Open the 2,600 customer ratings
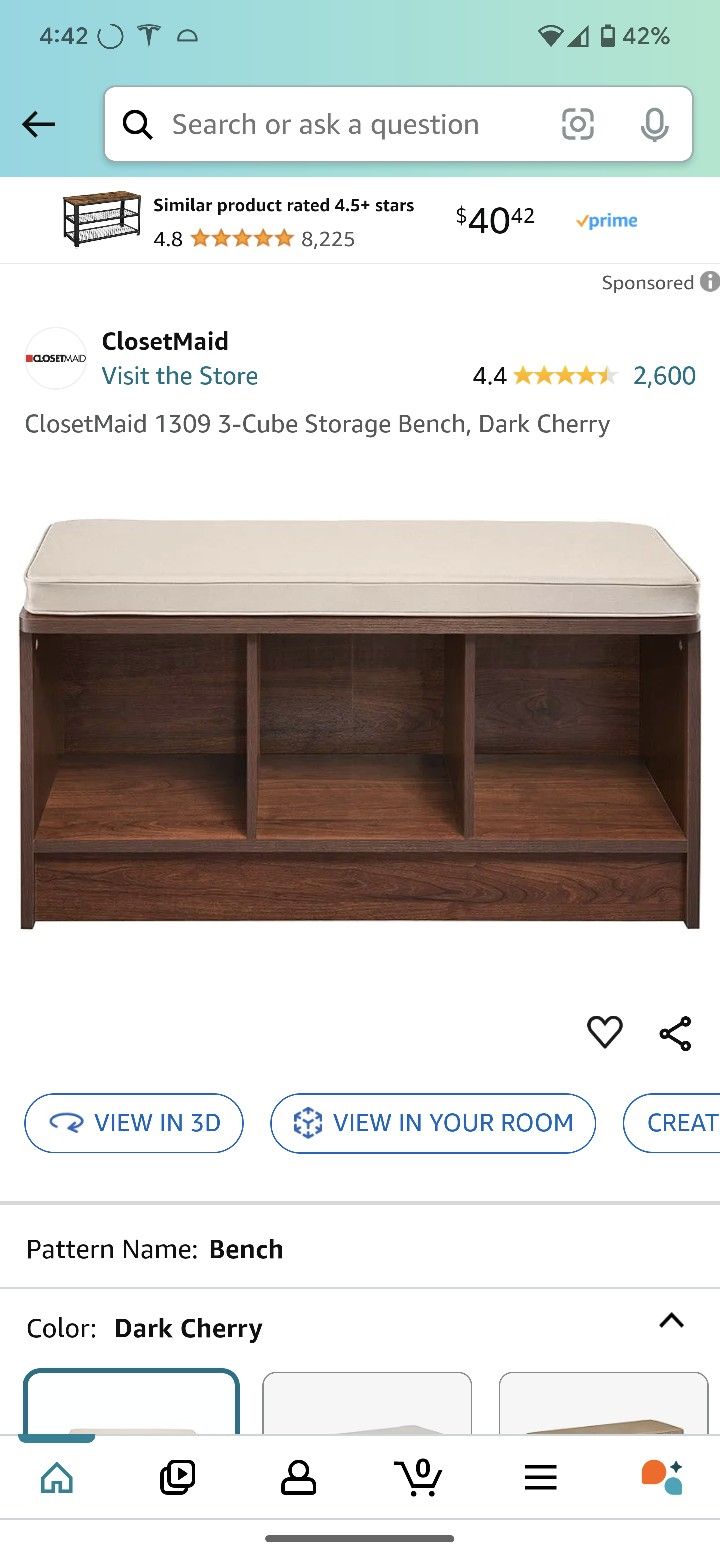This screenshot has height=1560, width=720. click(665, 375)
